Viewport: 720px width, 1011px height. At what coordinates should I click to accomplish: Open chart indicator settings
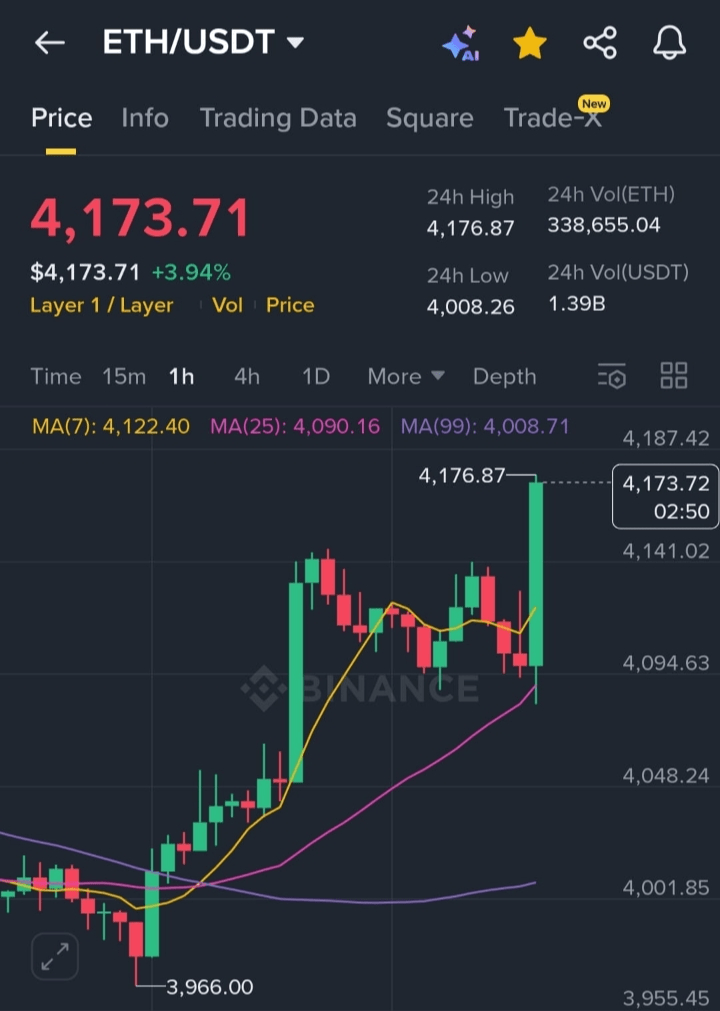coord(612,376)
